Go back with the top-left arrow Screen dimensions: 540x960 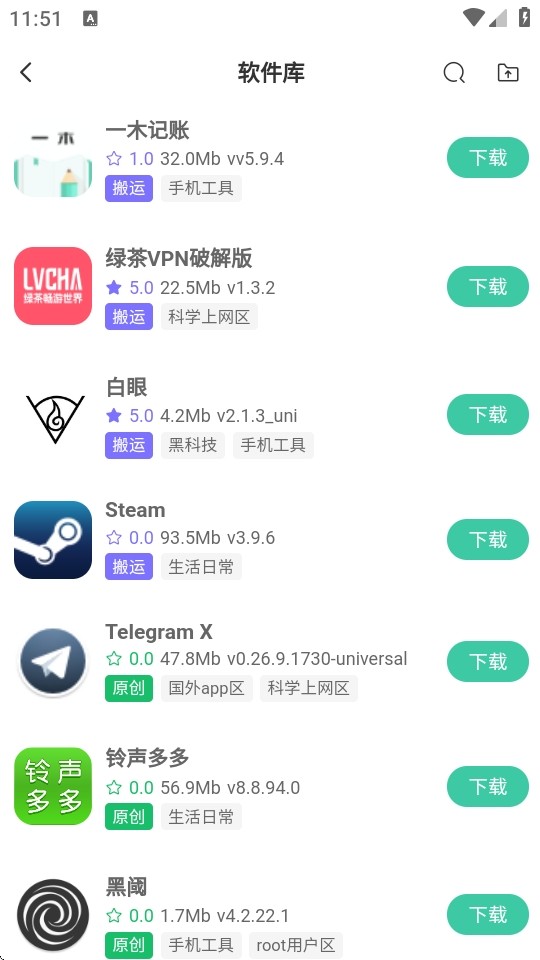[x=26, y=72]
